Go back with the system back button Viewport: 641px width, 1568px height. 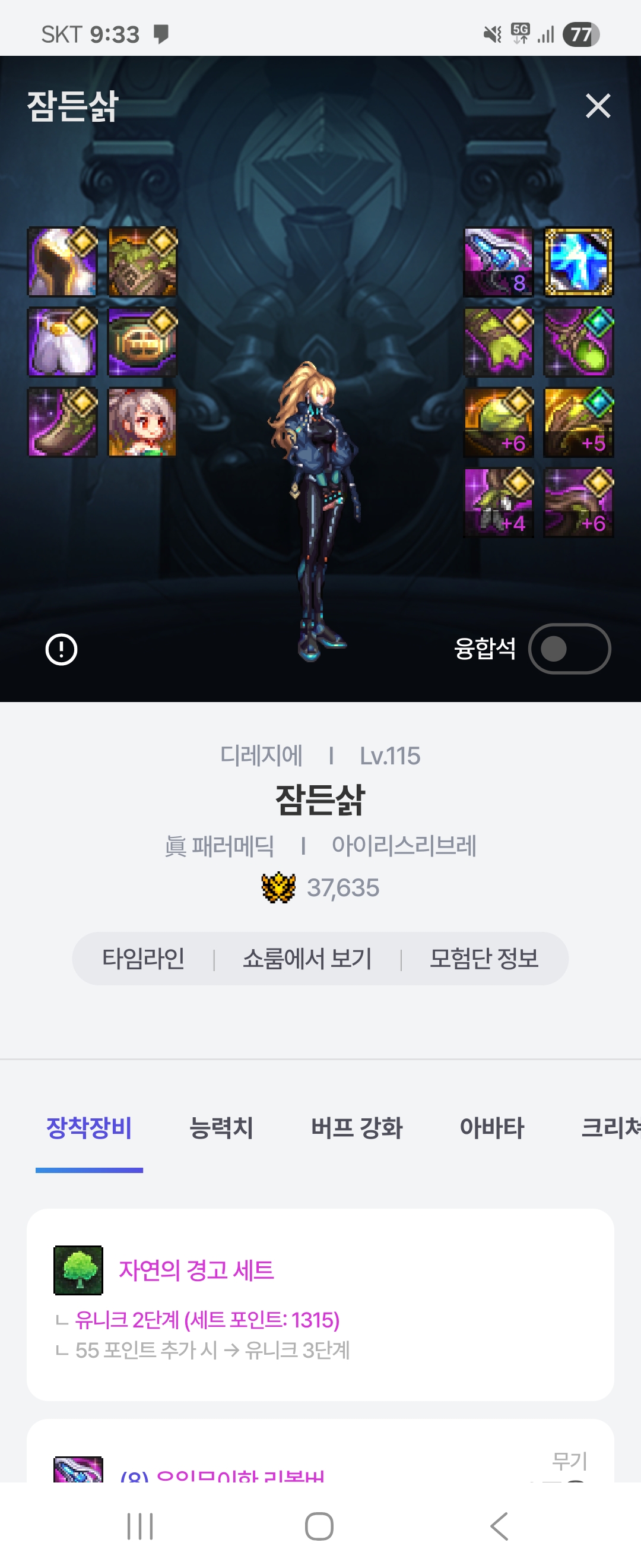(499, 1526)
